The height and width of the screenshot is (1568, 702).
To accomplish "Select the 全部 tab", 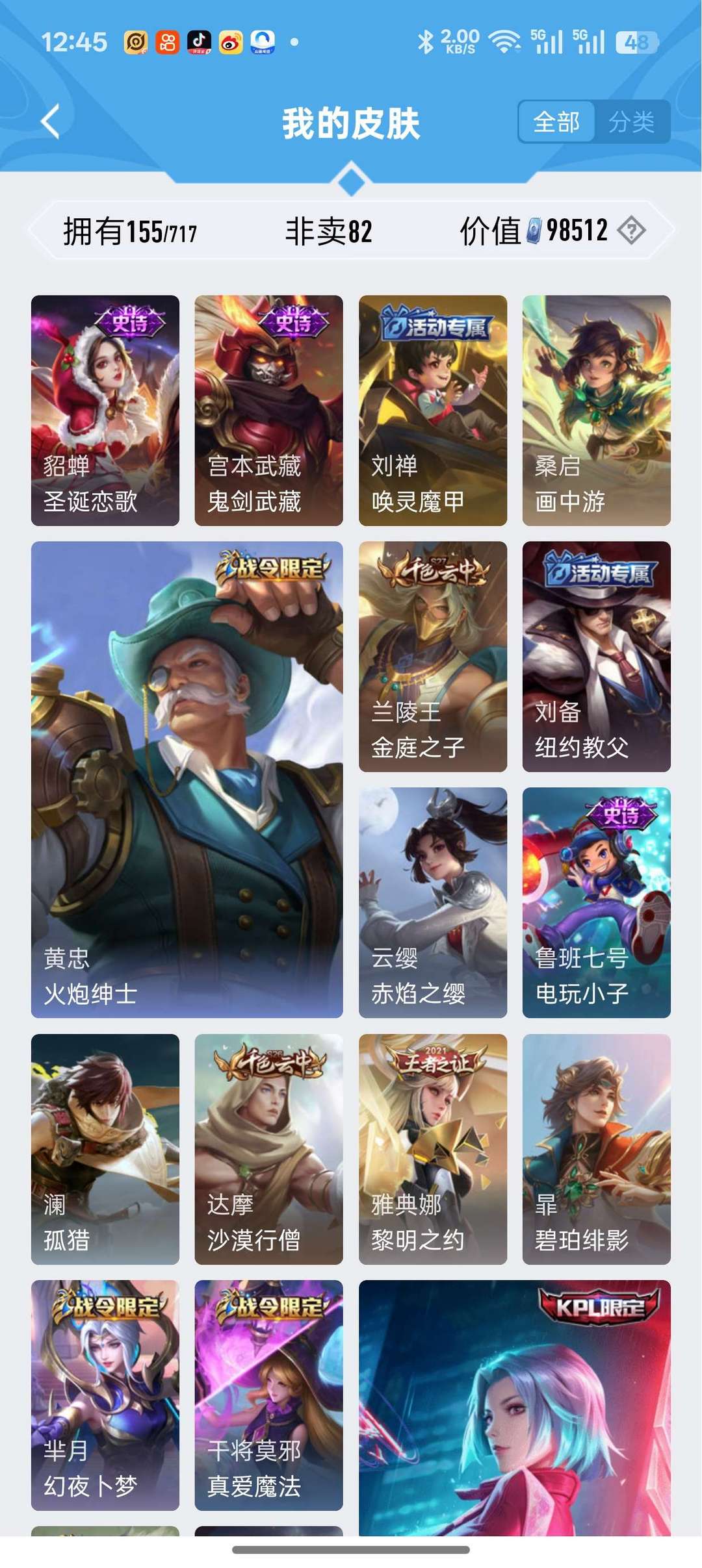I will point(556,121).
